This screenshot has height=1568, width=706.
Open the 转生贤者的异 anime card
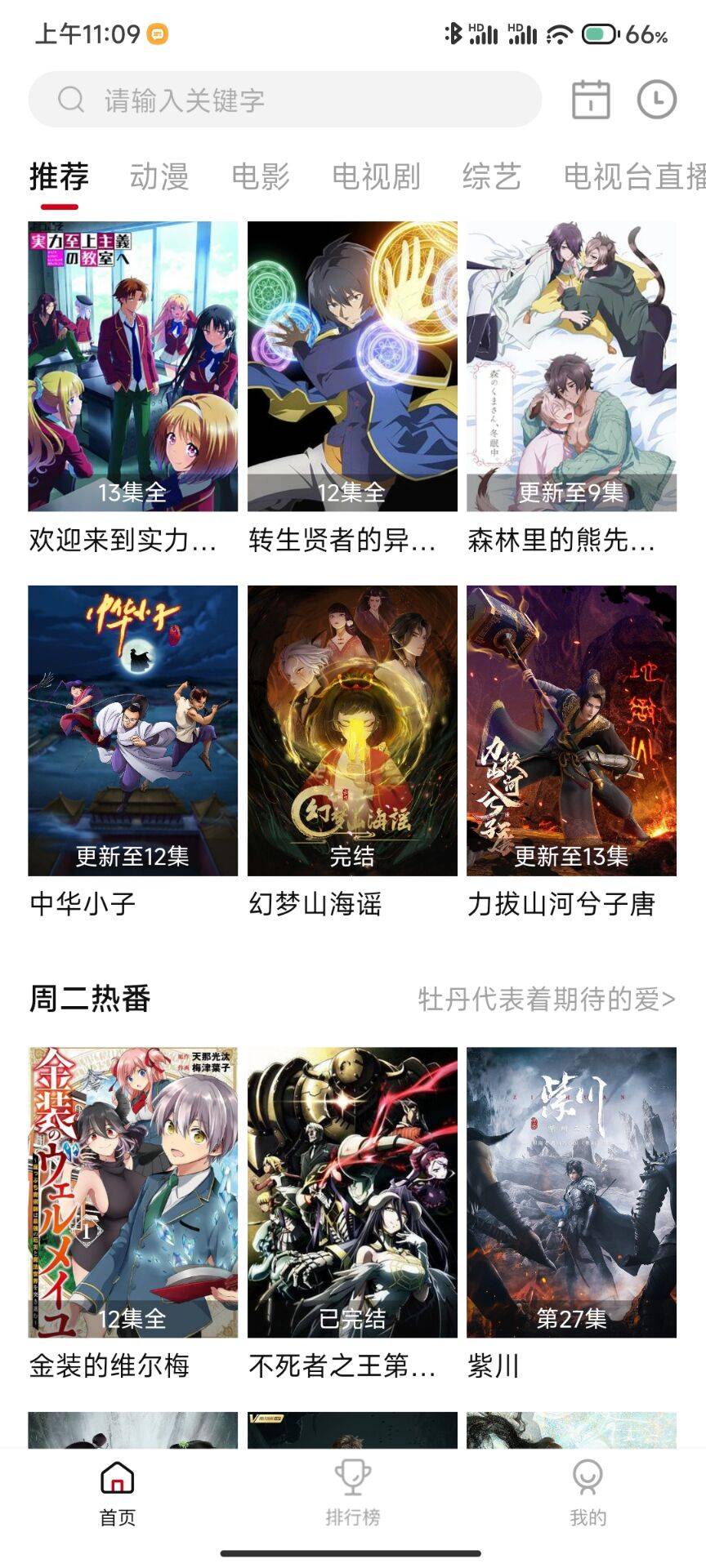[352, 367]
